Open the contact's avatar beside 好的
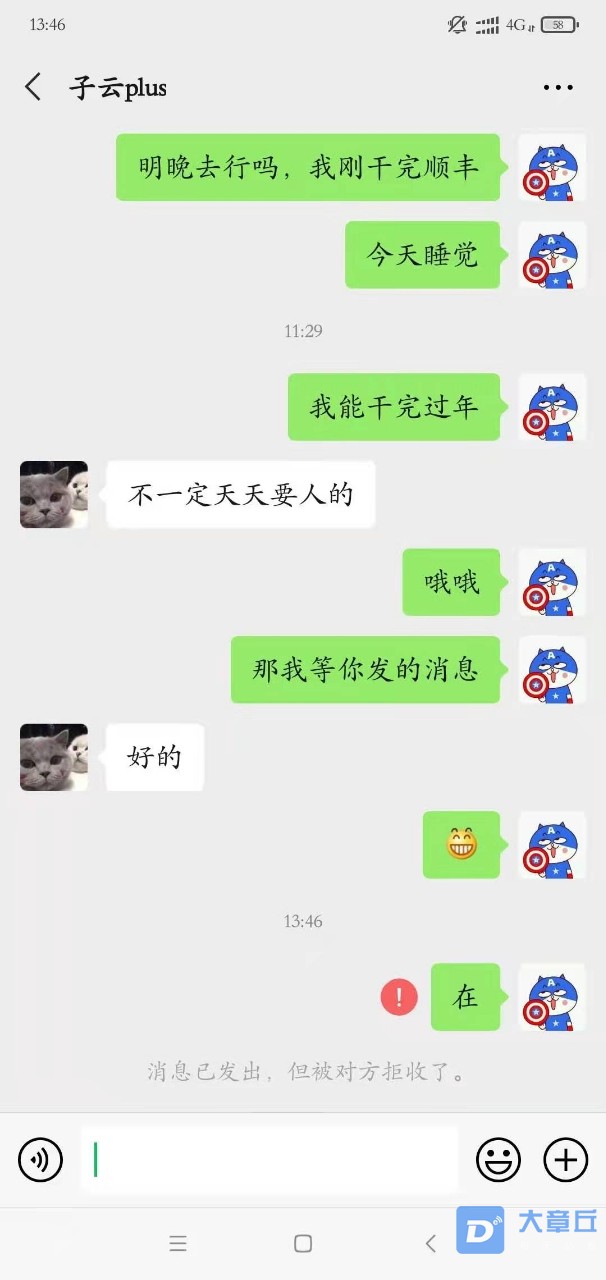606x1280 pixels. (54, 757)
